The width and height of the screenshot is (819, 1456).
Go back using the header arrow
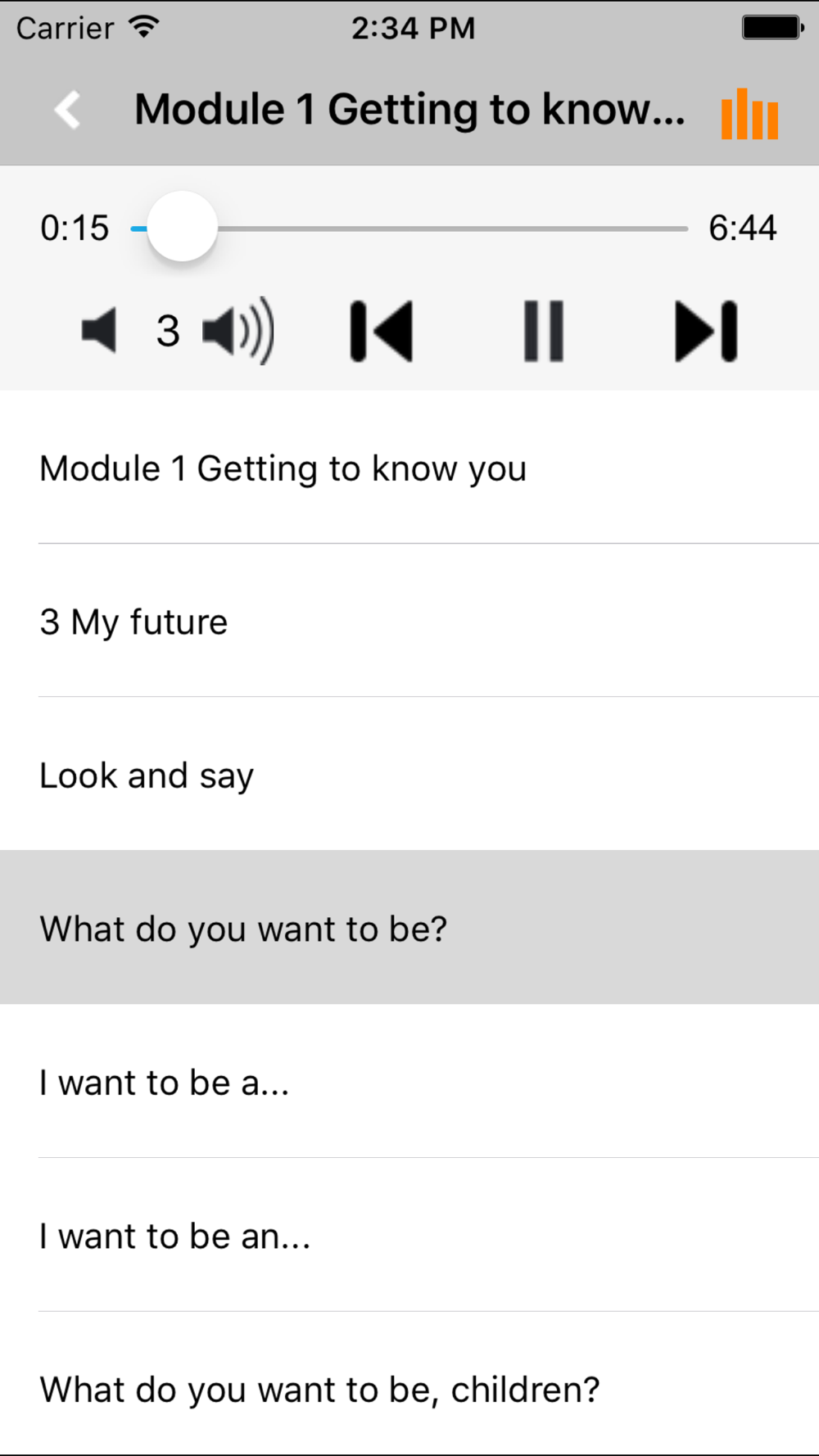pos(68,110)
